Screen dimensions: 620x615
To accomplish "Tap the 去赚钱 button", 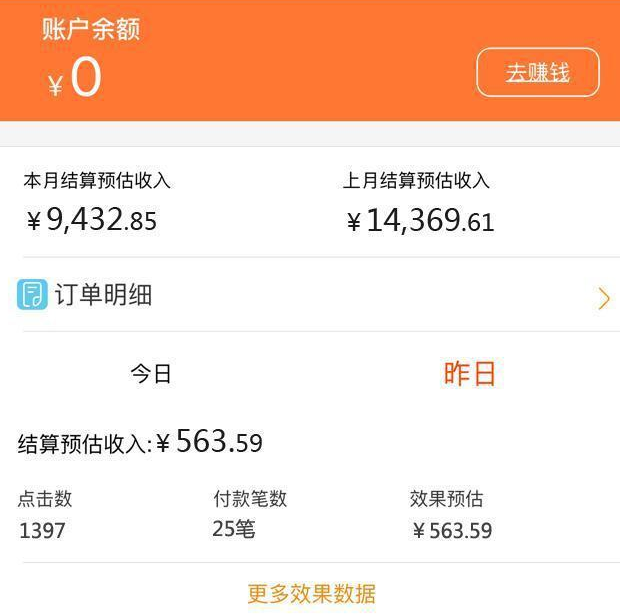I will (x=537, y=73).
